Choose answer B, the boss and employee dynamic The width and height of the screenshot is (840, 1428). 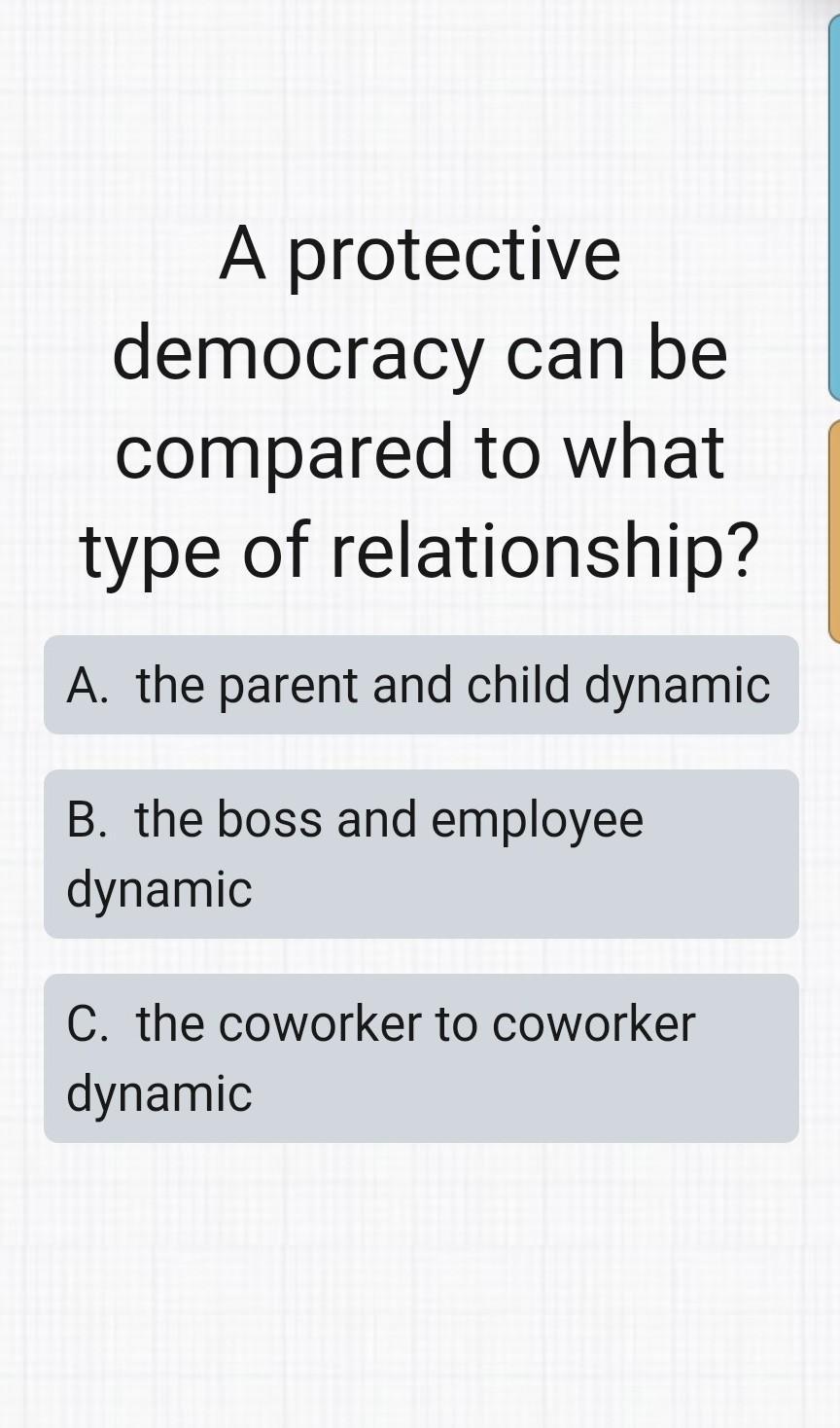pyautogui.click(x=420, y=854)
